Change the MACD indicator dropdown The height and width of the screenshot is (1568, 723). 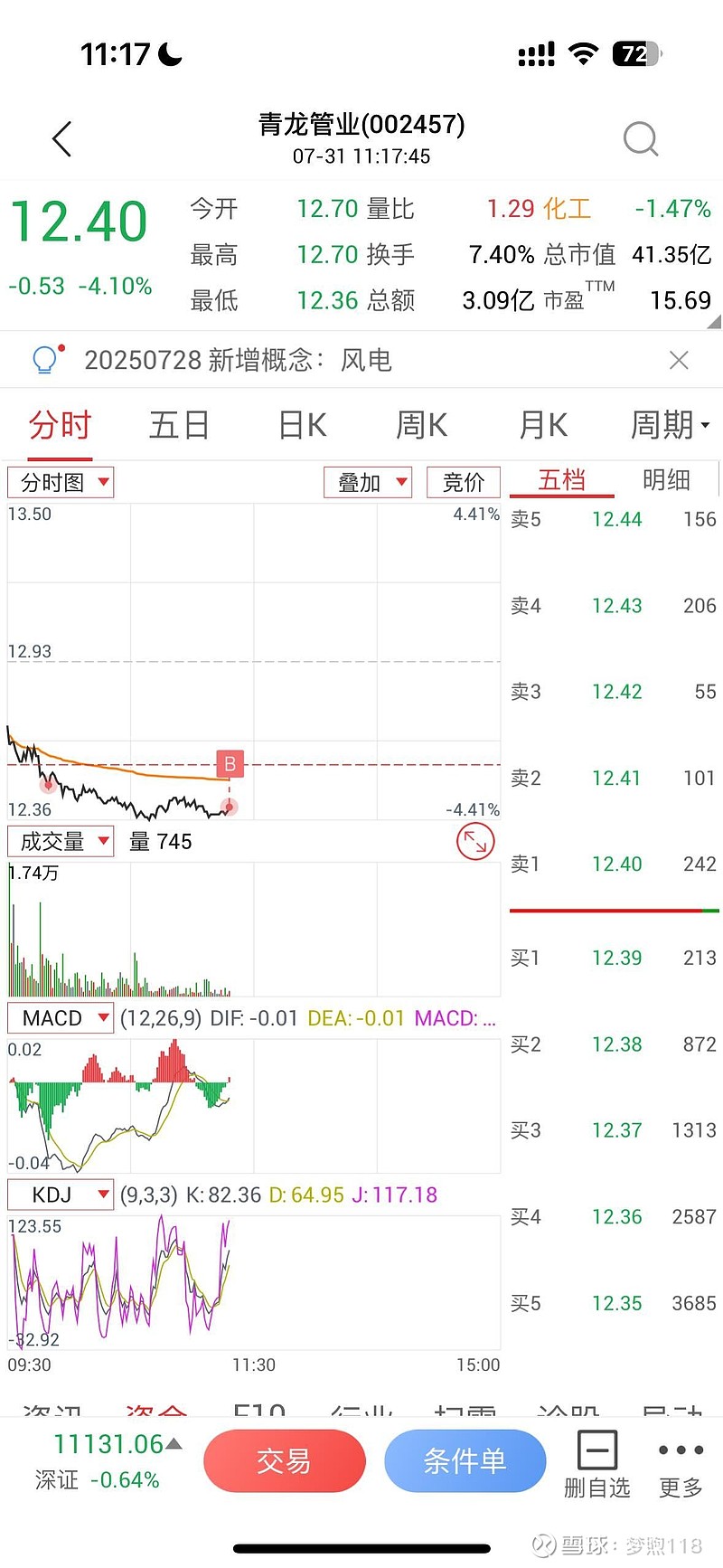click(61, 1018)
